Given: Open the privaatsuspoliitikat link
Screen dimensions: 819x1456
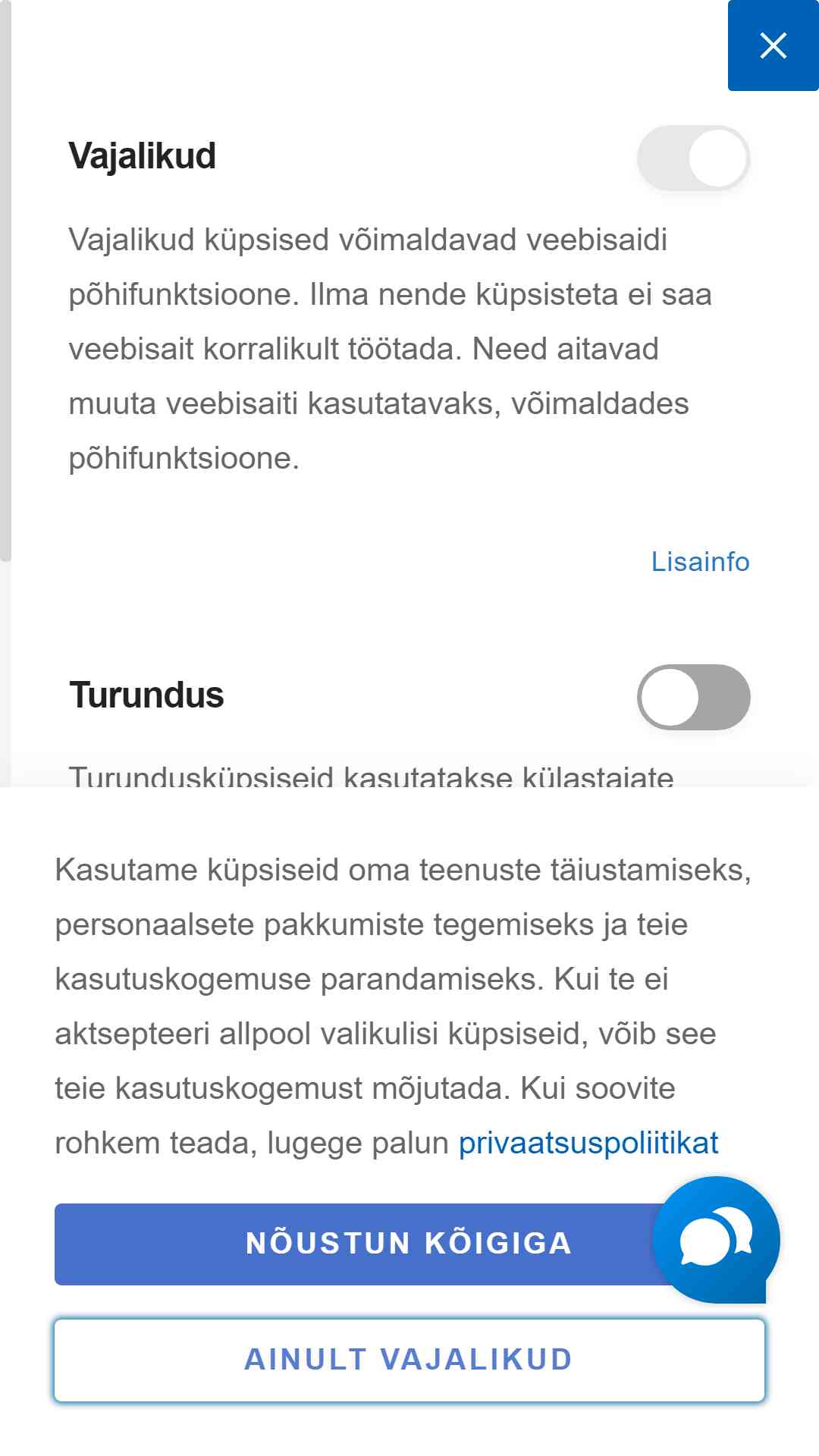Looking at the screenshot, I should [588, 1143].
